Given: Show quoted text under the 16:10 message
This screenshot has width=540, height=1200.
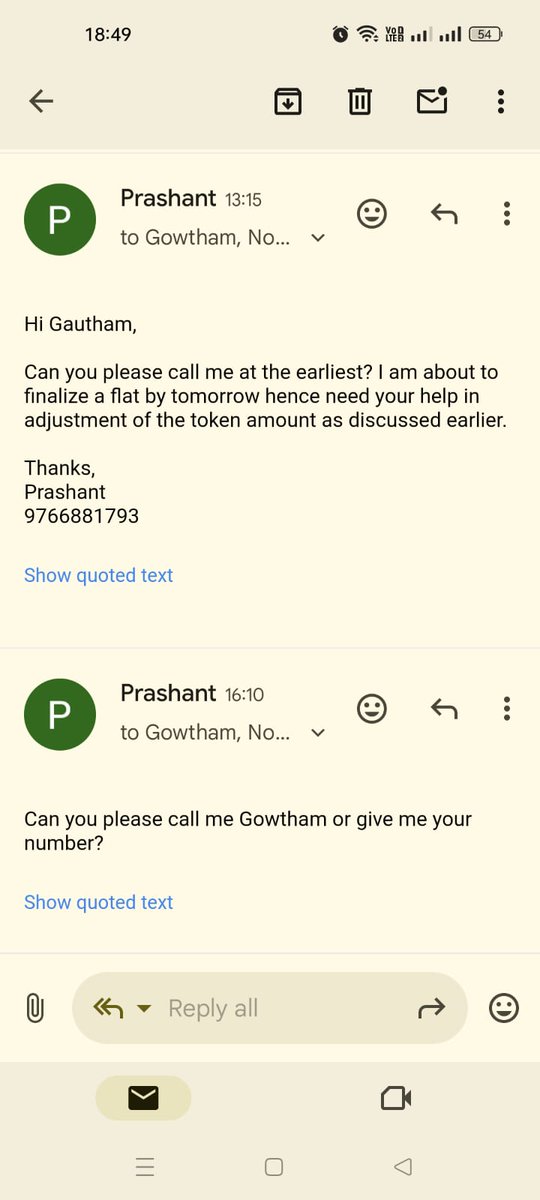Looking at the screenshot, I should (99, 902).
